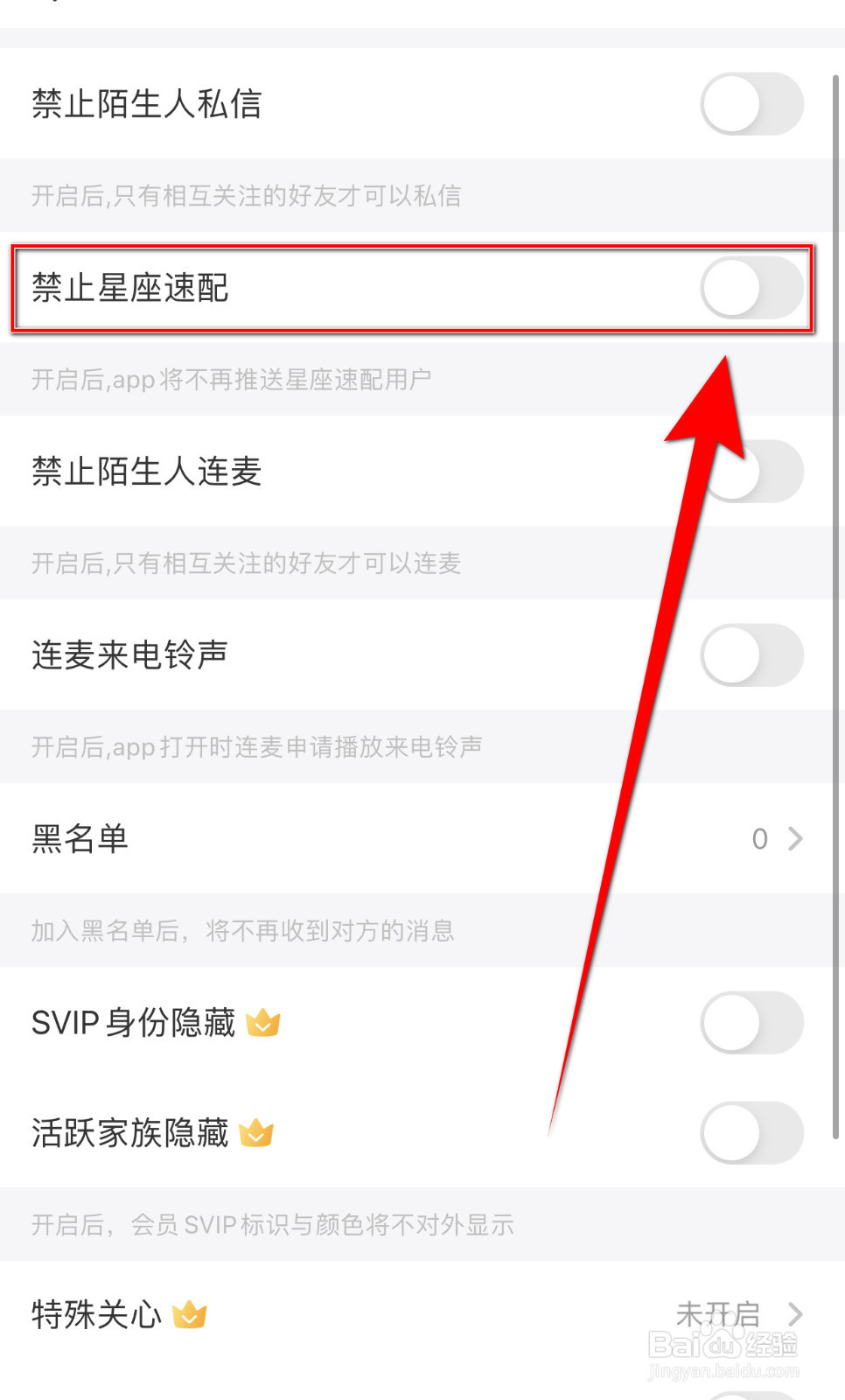845x1400 pixels.
Task: Click the blacklist count showing 0
Action: click(x=759, y=838)
